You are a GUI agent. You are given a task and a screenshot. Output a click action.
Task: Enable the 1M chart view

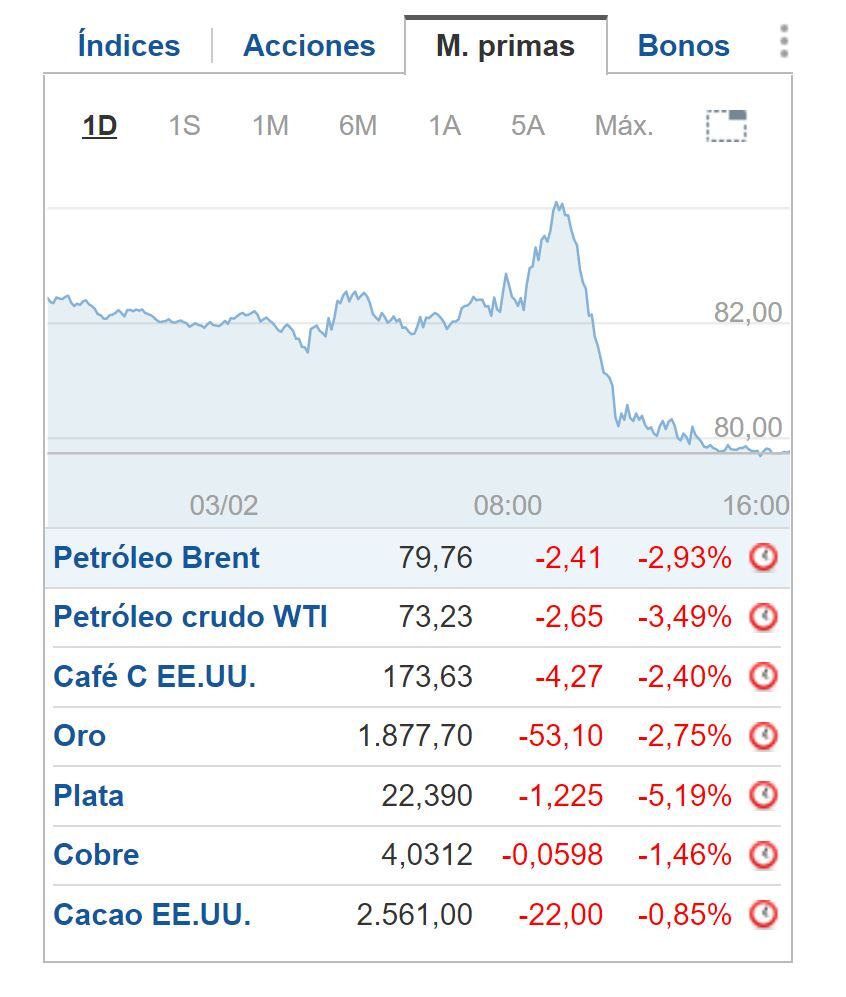(x=269, y=126)
